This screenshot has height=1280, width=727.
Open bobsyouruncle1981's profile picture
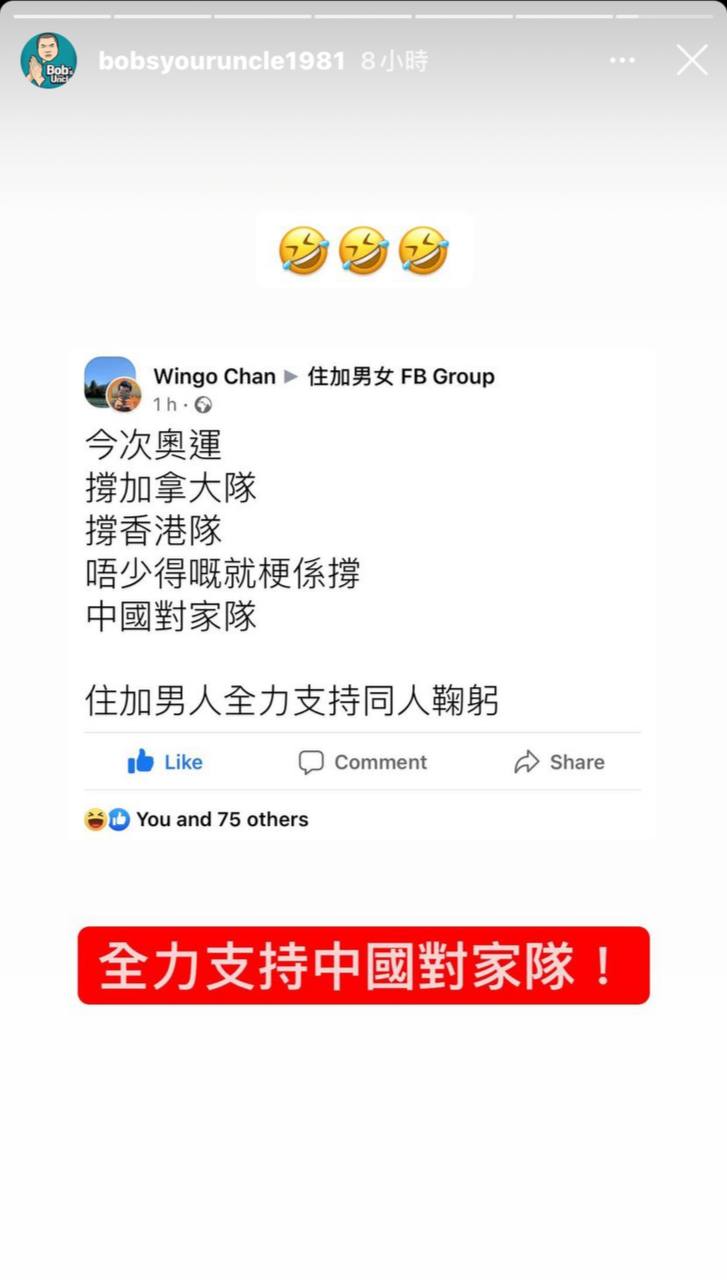(48, 61)
